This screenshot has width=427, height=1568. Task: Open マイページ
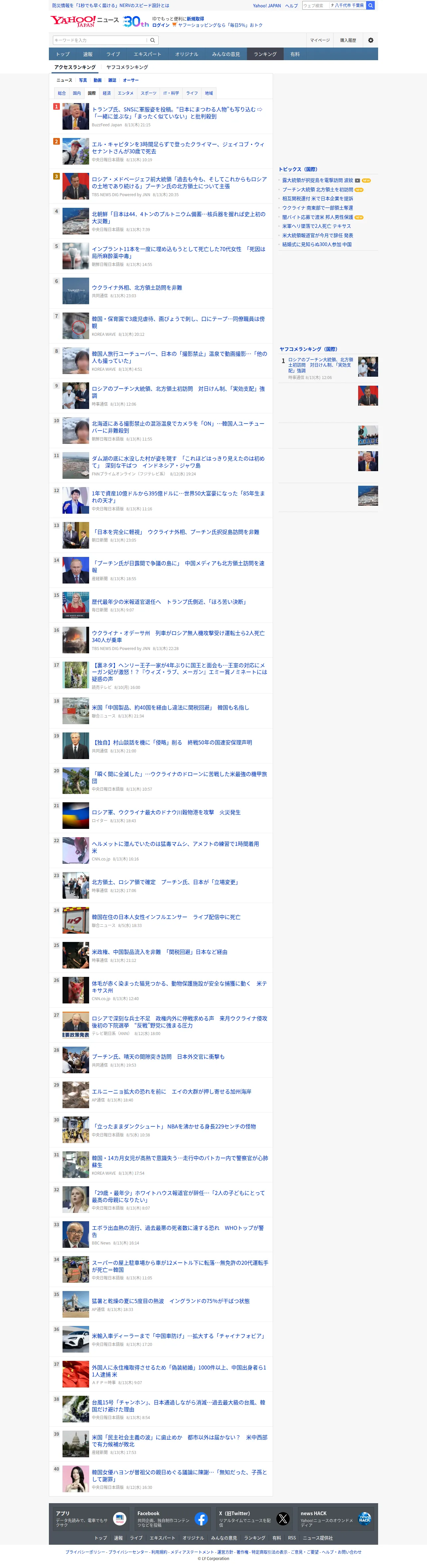coord(320,40)
